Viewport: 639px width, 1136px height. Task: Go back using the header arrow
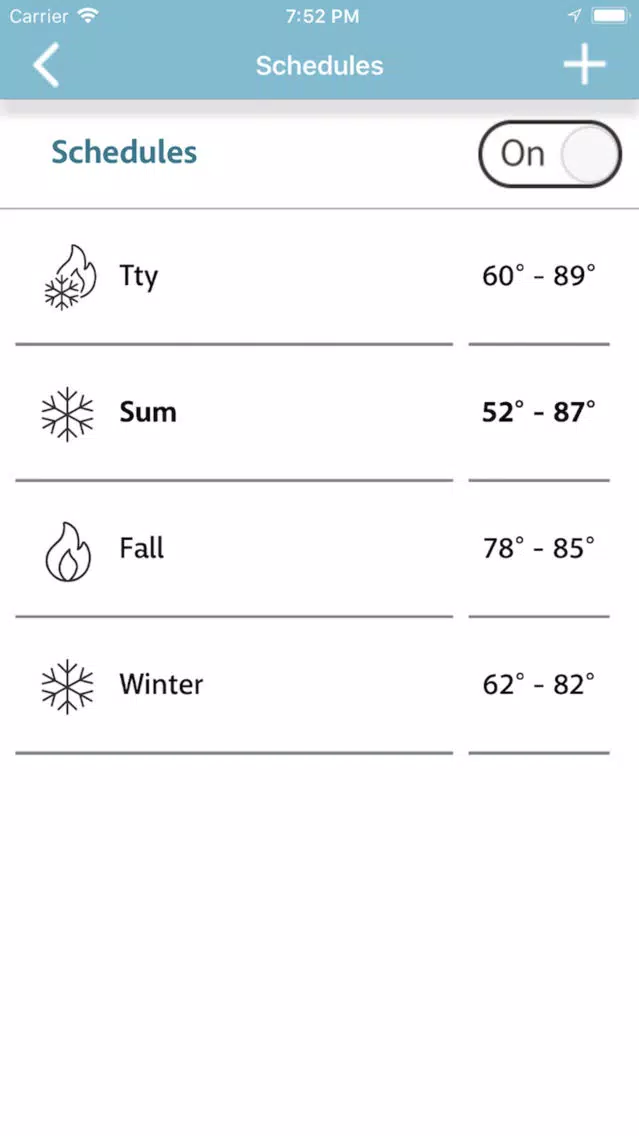coord(46,64)
